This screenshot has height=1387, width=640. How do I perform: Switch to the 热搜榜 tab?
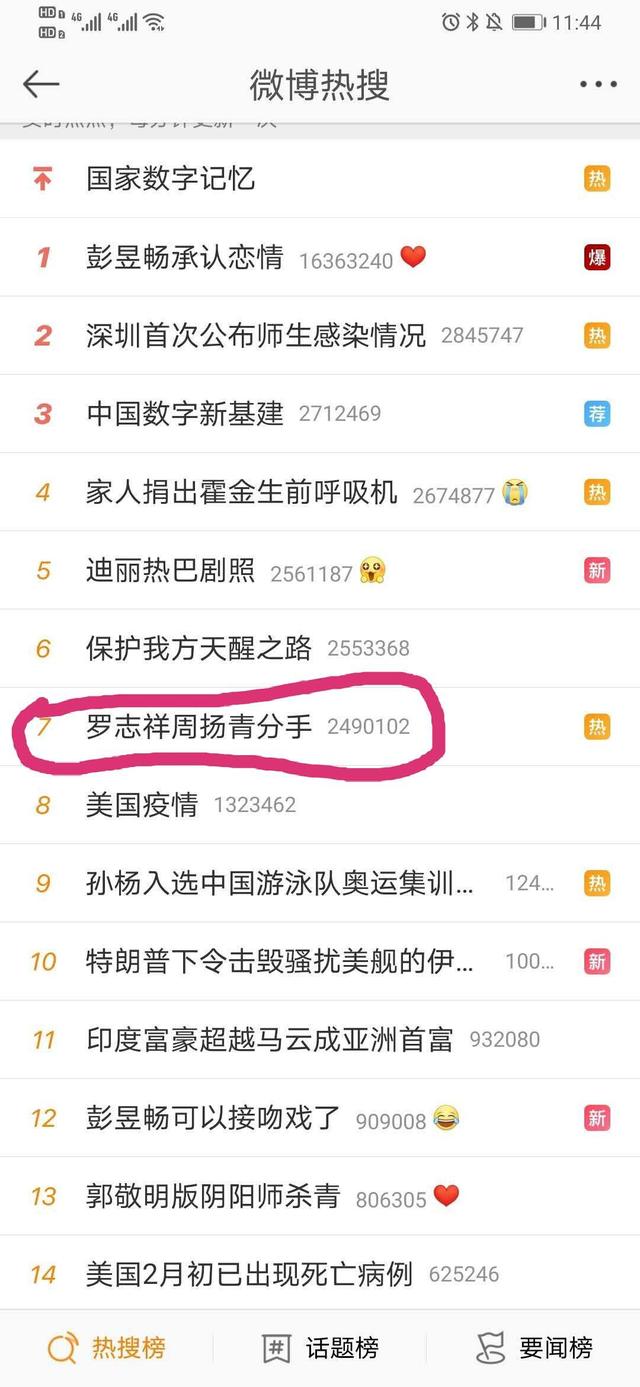[107, 1347]
